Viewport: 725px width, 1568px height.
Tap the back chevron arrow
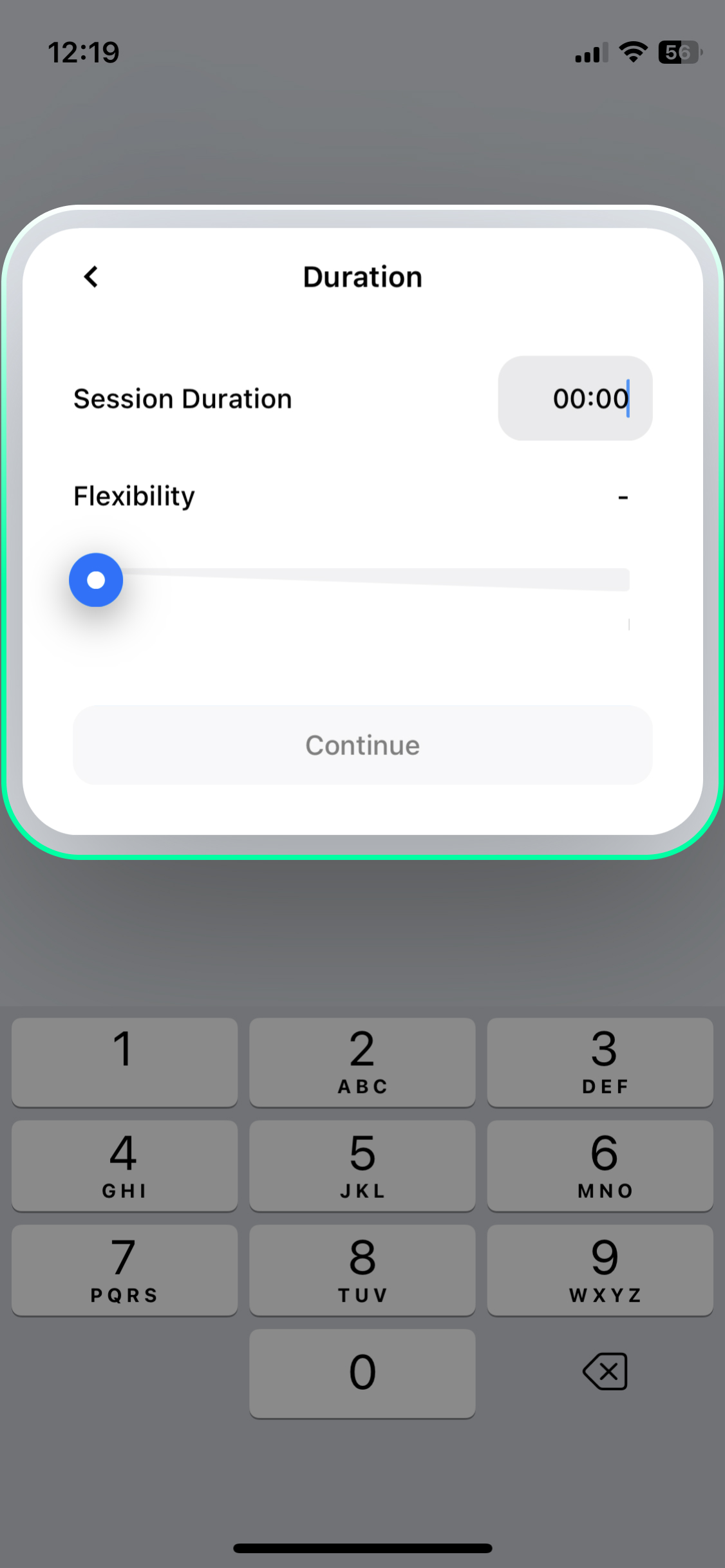click(90, 277)
